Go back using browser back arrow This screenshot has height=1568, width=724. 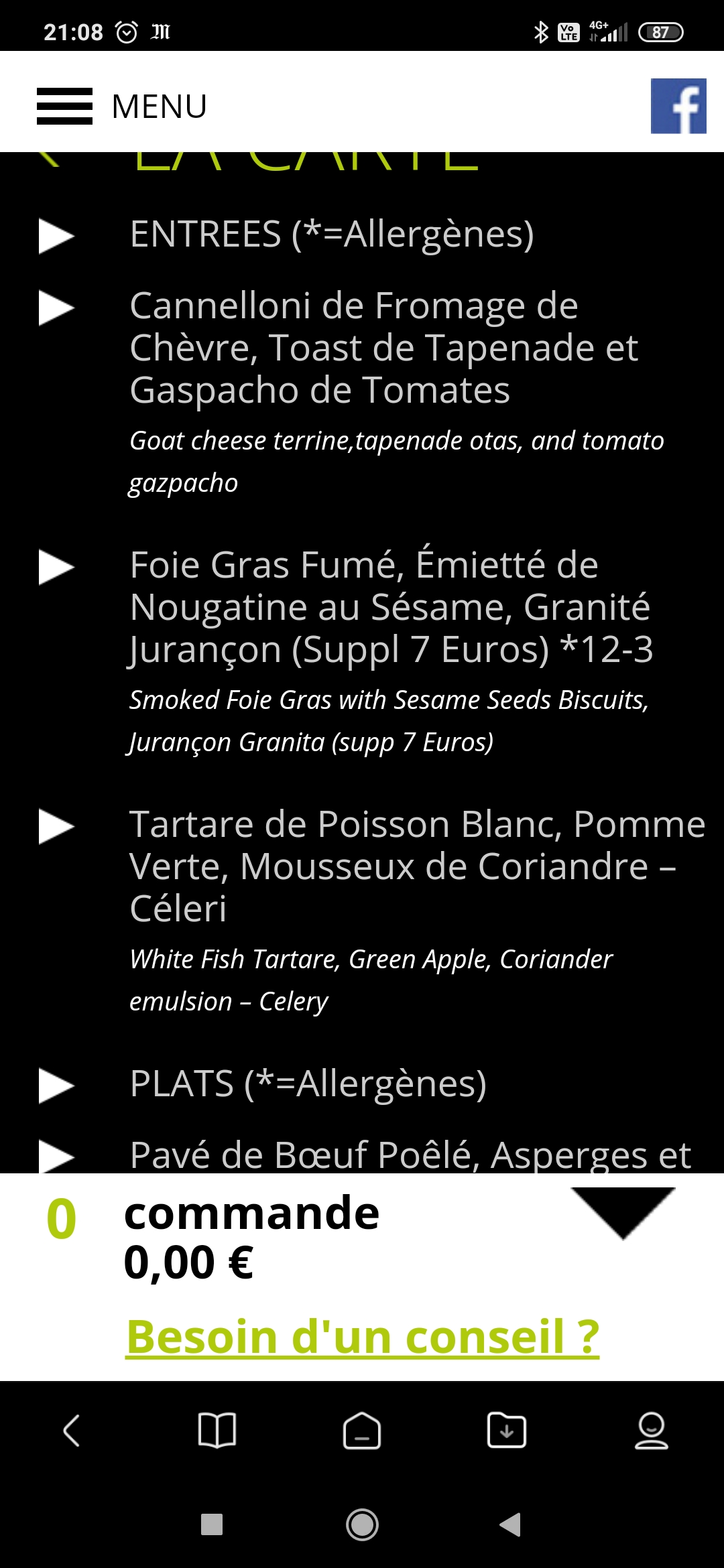pos(72,1431)
